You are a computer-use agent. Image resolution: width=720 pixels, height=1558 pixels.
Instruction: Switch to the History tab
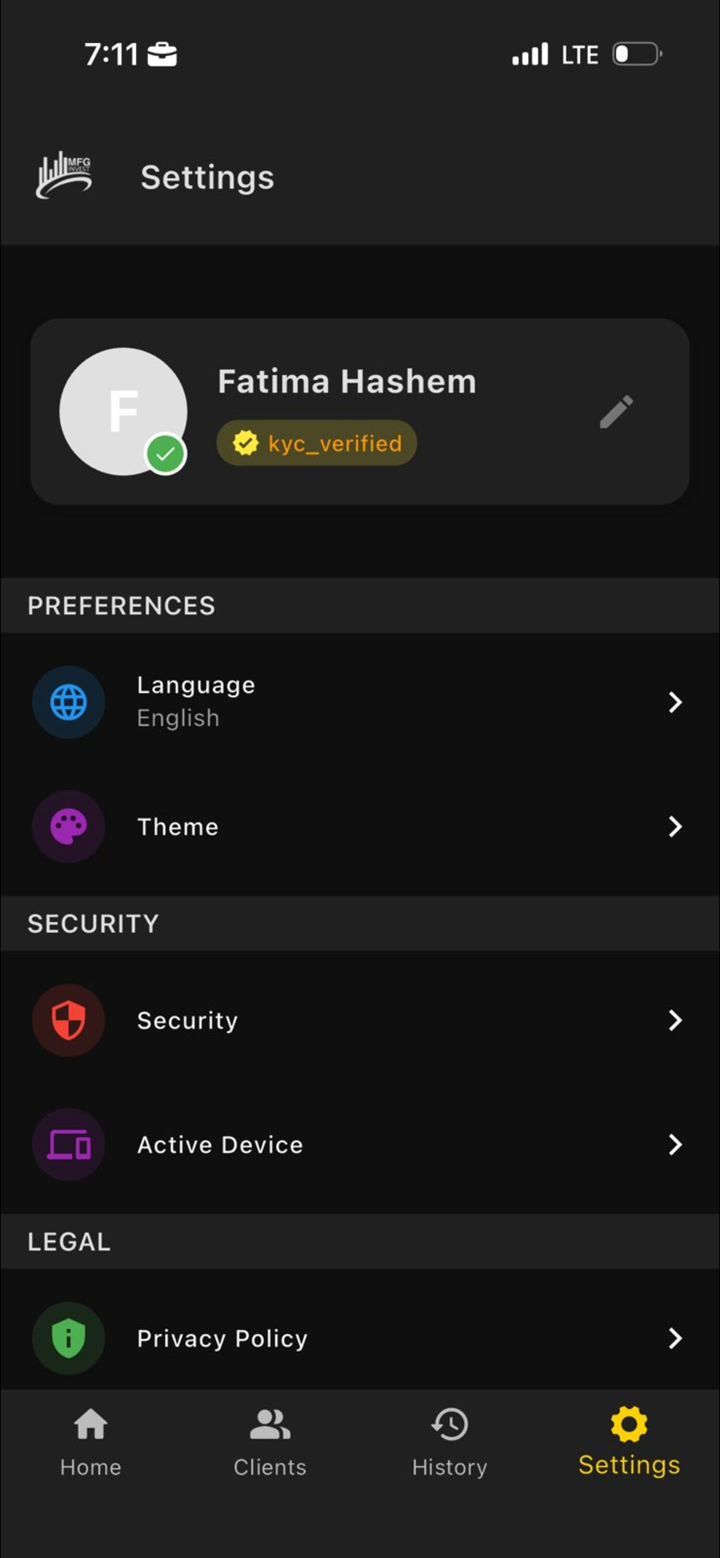[x=449, y=1442]
